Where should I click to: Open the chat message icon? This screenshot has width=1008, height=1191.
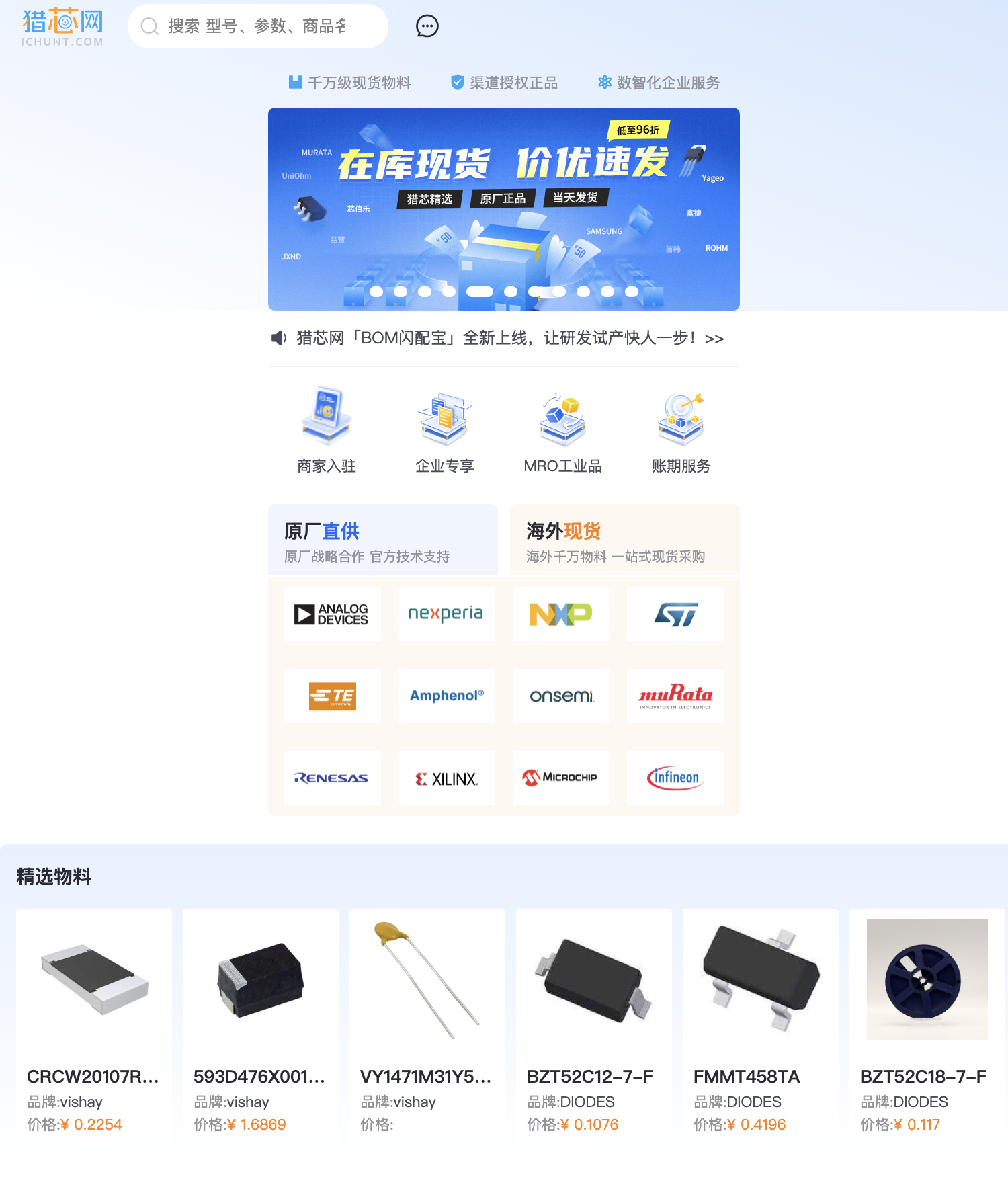click(x=427, y=26)
